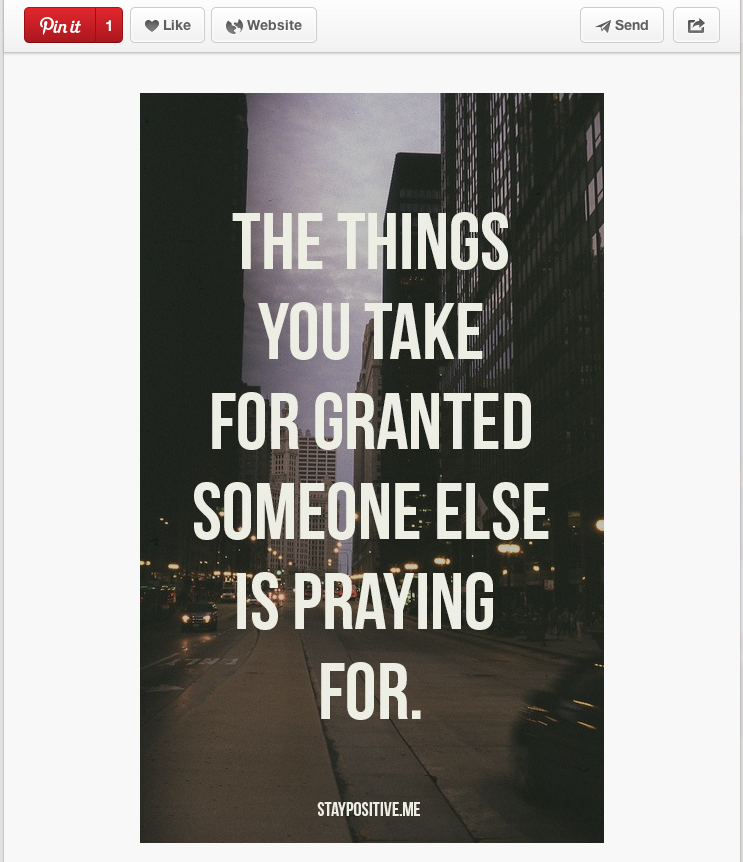Tap the red Pin it button
Screen dimensions: 743x862
coord(61,26)
